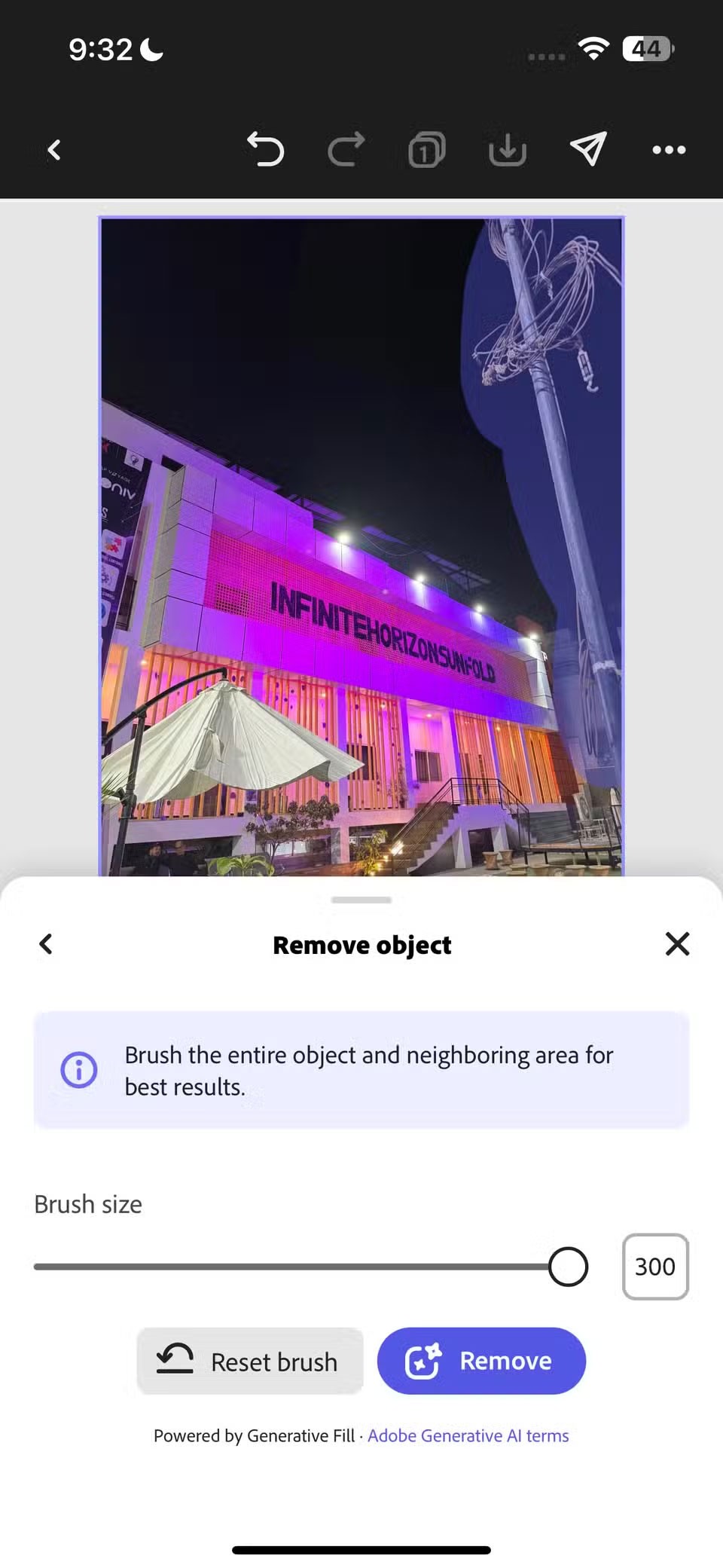
Task: Undo the last edit
Action: 265,149
